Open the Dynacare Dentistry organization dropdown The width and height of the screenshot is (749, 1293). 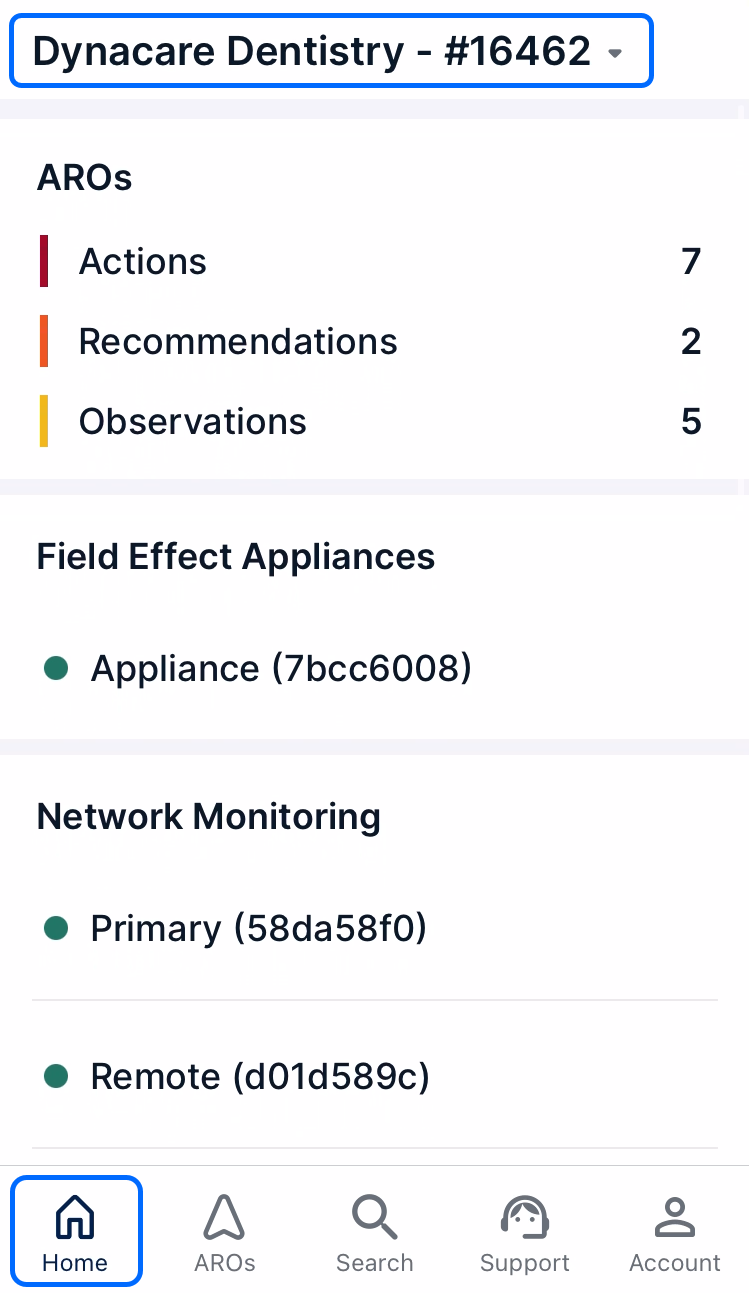[330, 50]
